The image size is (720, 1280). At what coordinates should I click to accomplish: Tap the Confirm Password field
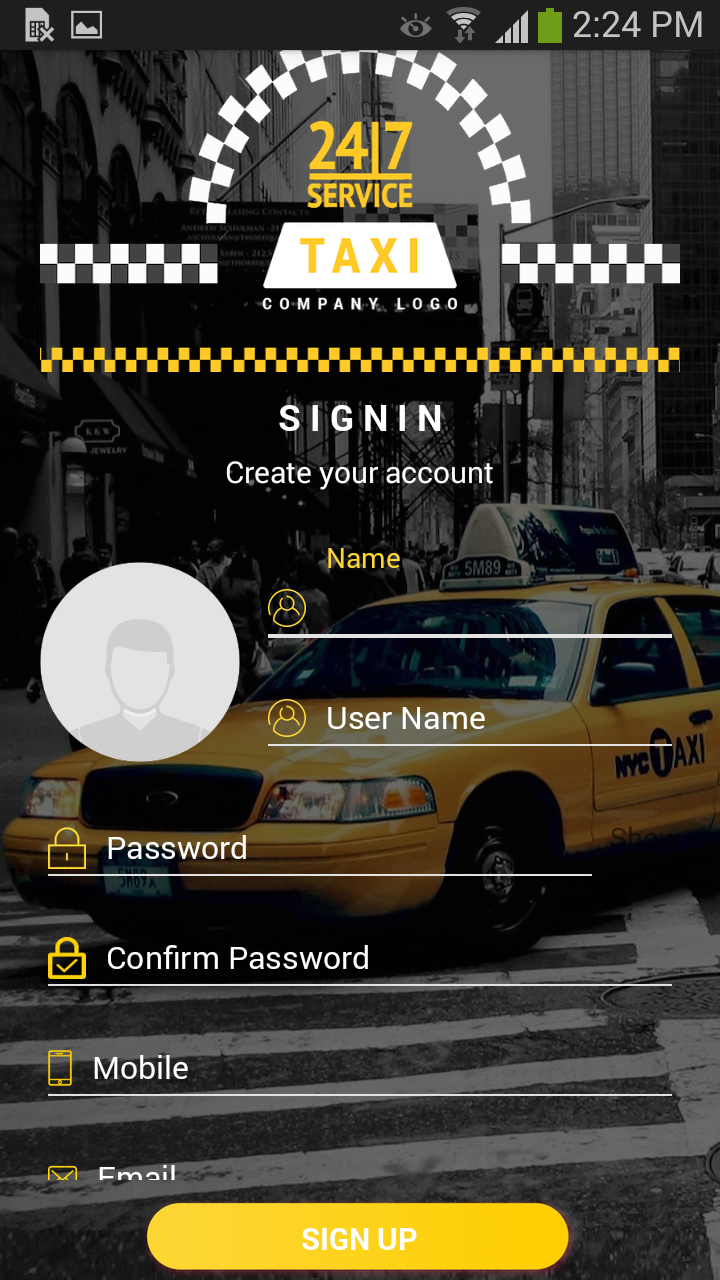(380, 958)
